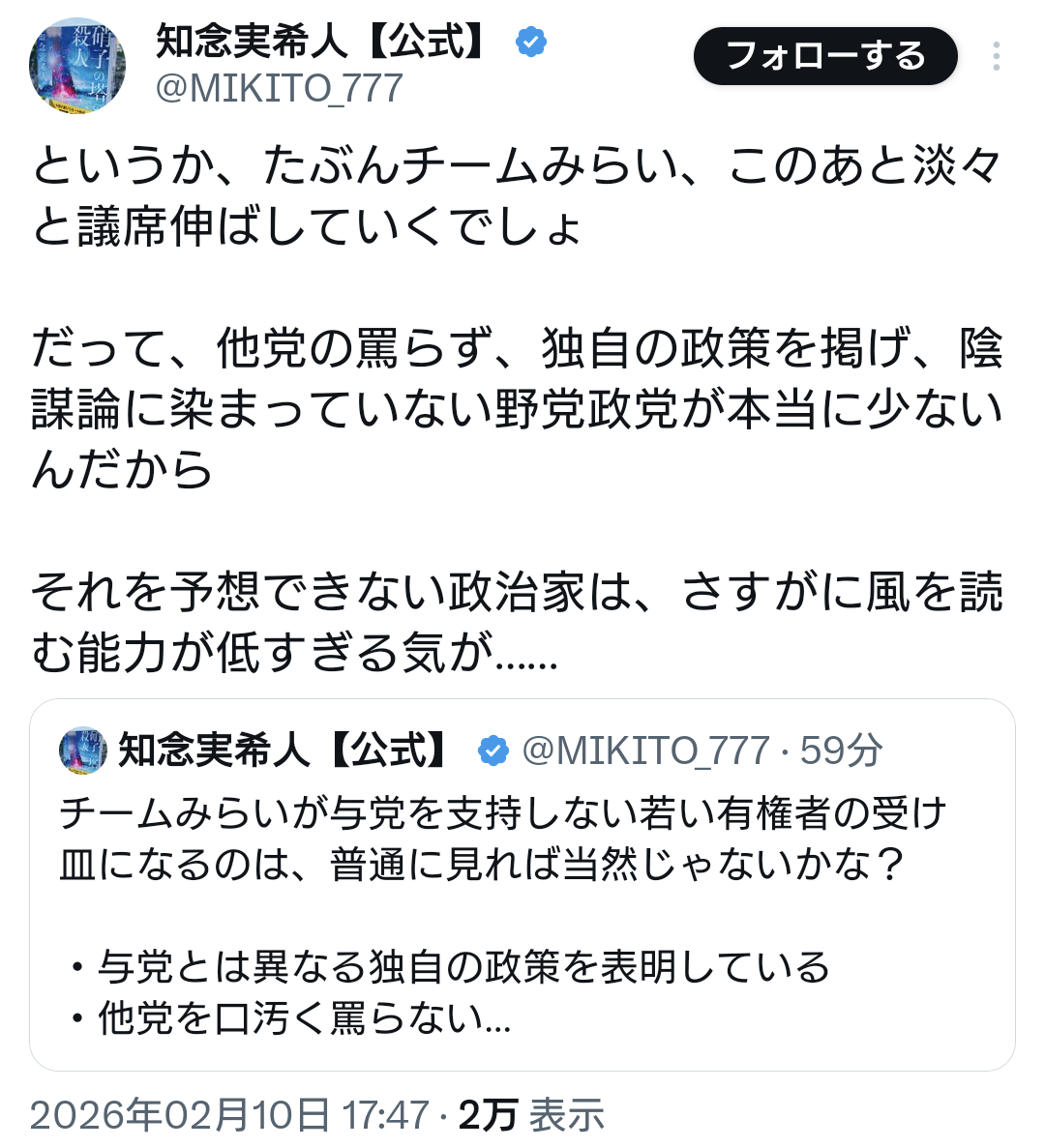
Task: View the 2万 表示 view count details
Action: coord(531,1115)
